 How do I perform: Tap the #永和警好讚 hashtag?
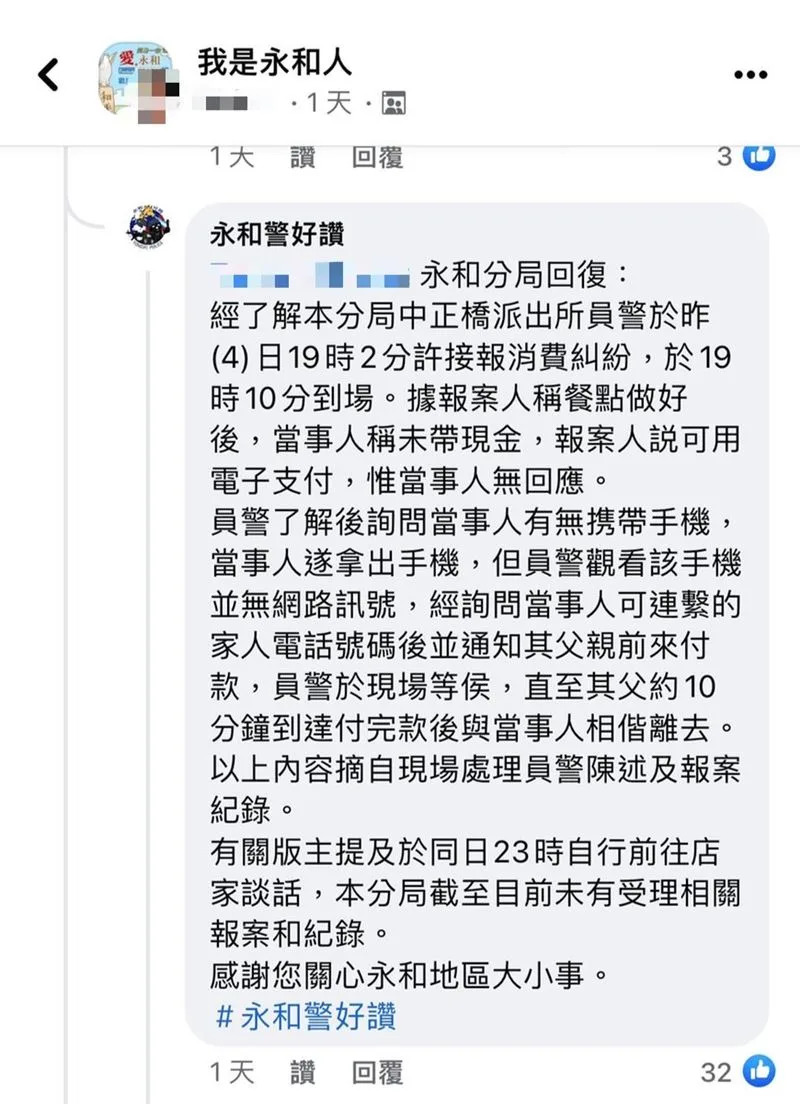(x=306, y=1017)
